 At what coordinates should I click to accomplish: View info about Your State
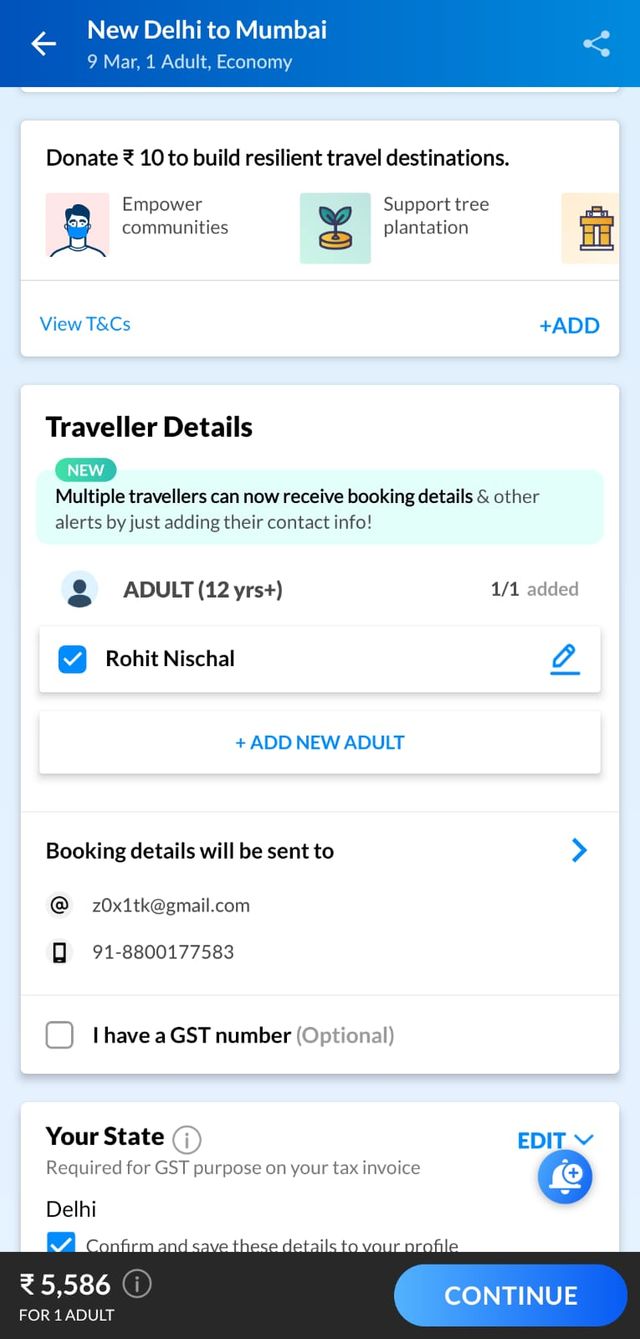pos(186,1138)
